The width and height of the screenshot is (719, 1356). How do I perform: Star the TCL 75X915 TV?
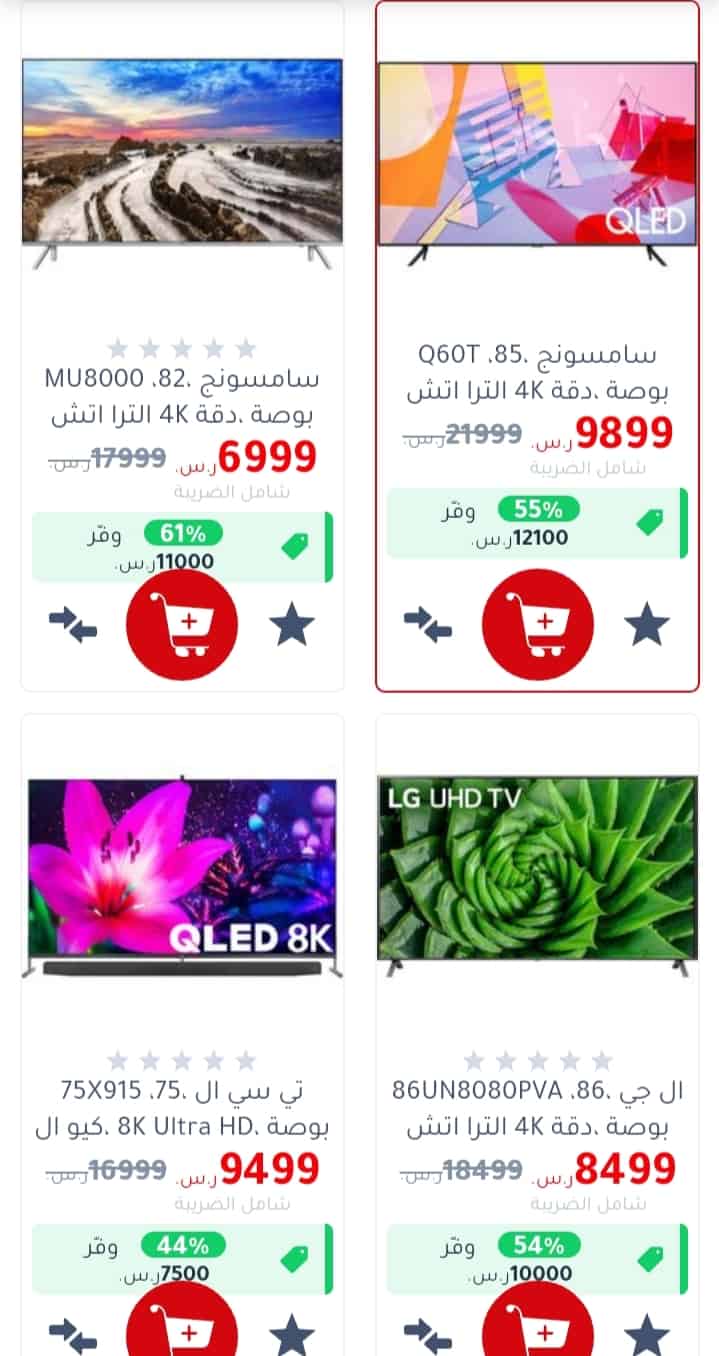click(x=292, y=1335)
